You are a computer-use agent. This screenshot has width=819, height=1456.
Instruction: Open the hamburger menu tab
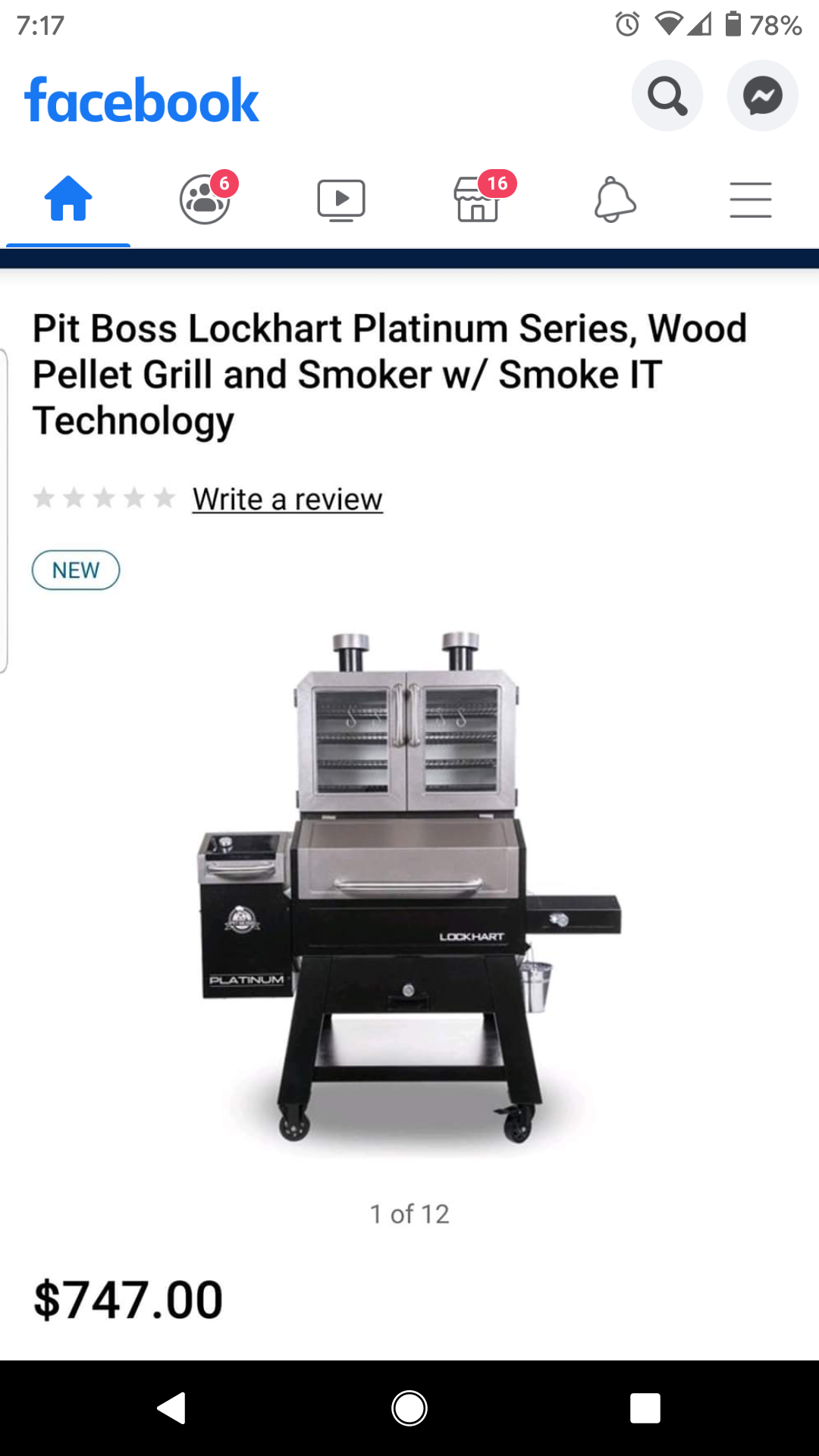click(x=751, y=200)
